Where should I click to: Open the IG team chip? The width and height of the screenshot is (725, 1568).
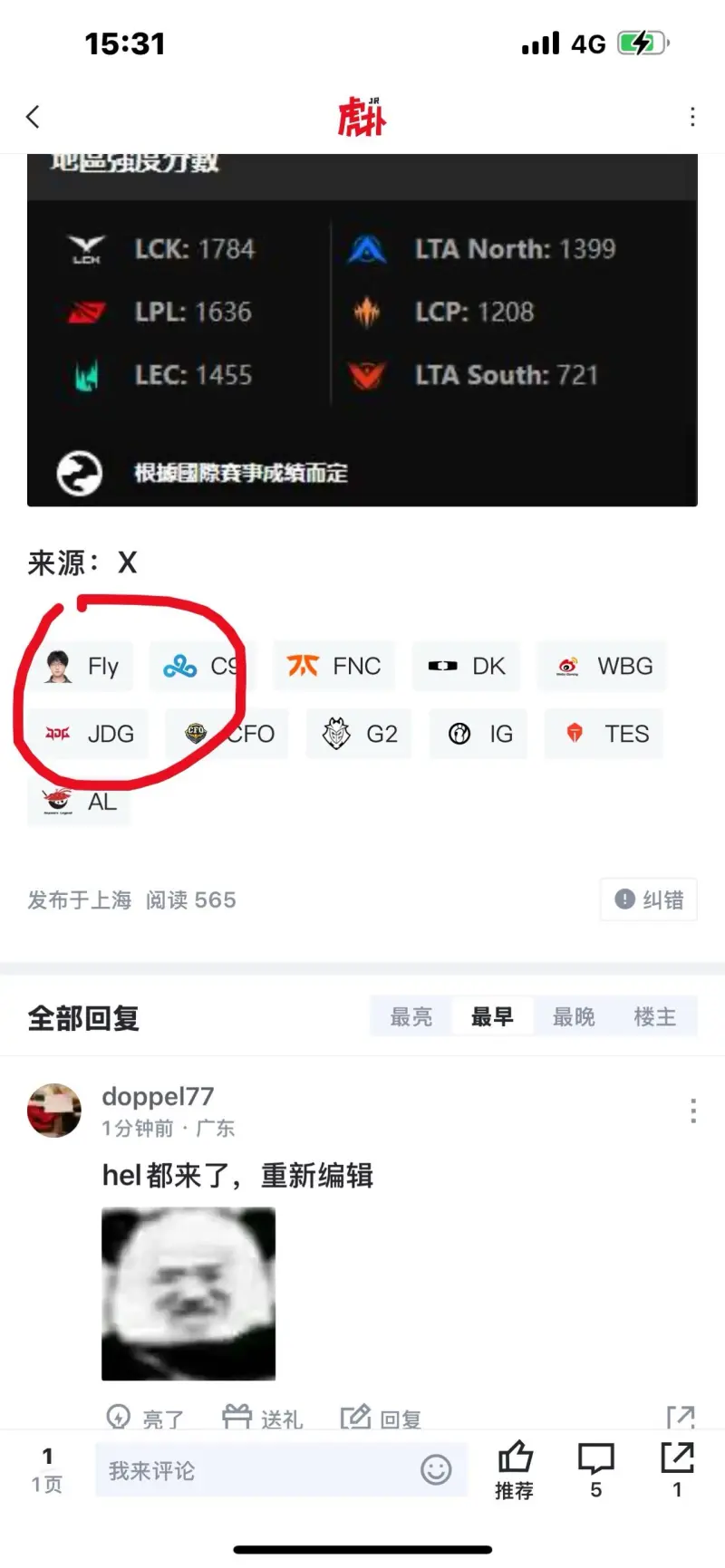coord(479,734)
